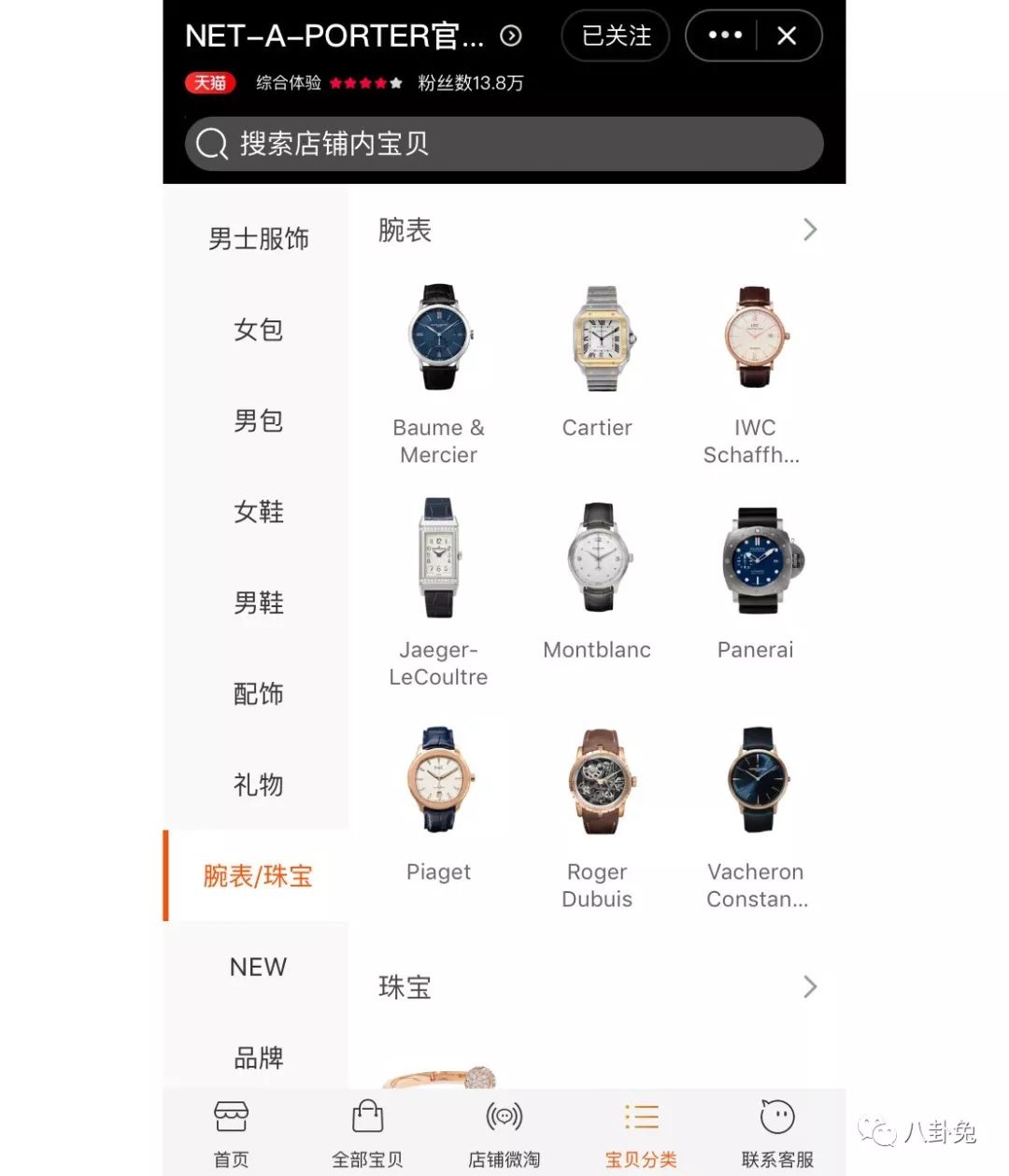Tap the info circle beside the store name
This screenshot has height=1176, width=1009.
(510, 35)
